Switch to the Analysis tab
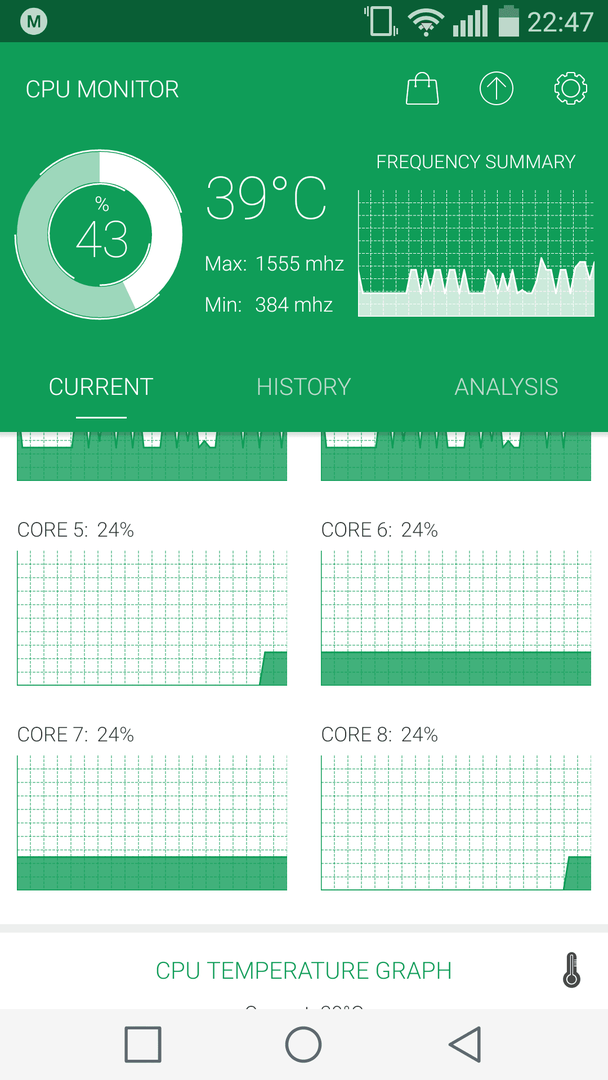The height and width of the screenshot is (1080, 608). (506, 386)
